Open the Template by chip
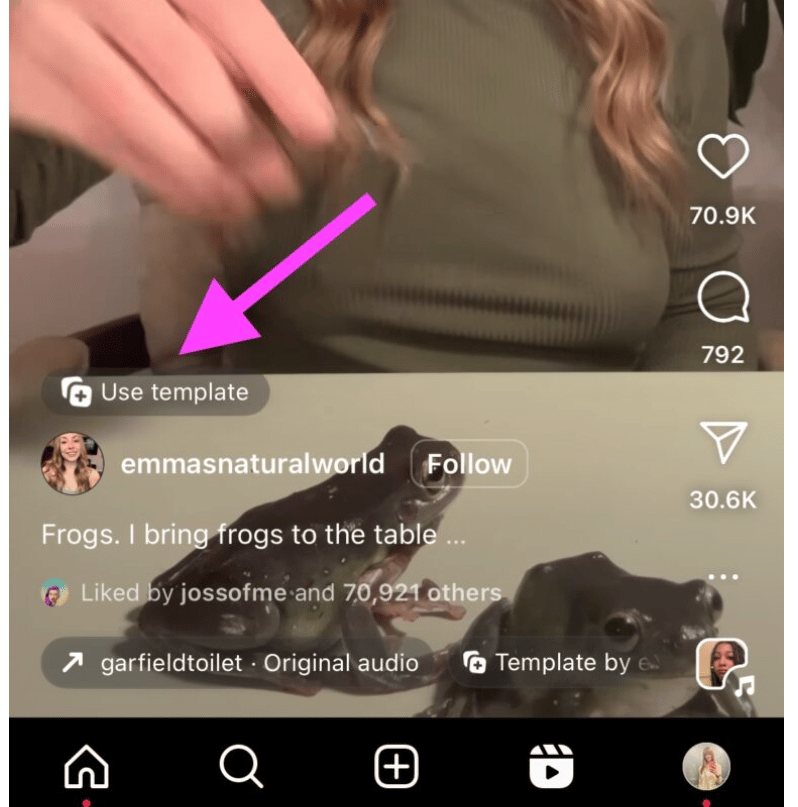 [x=565, y=662]
